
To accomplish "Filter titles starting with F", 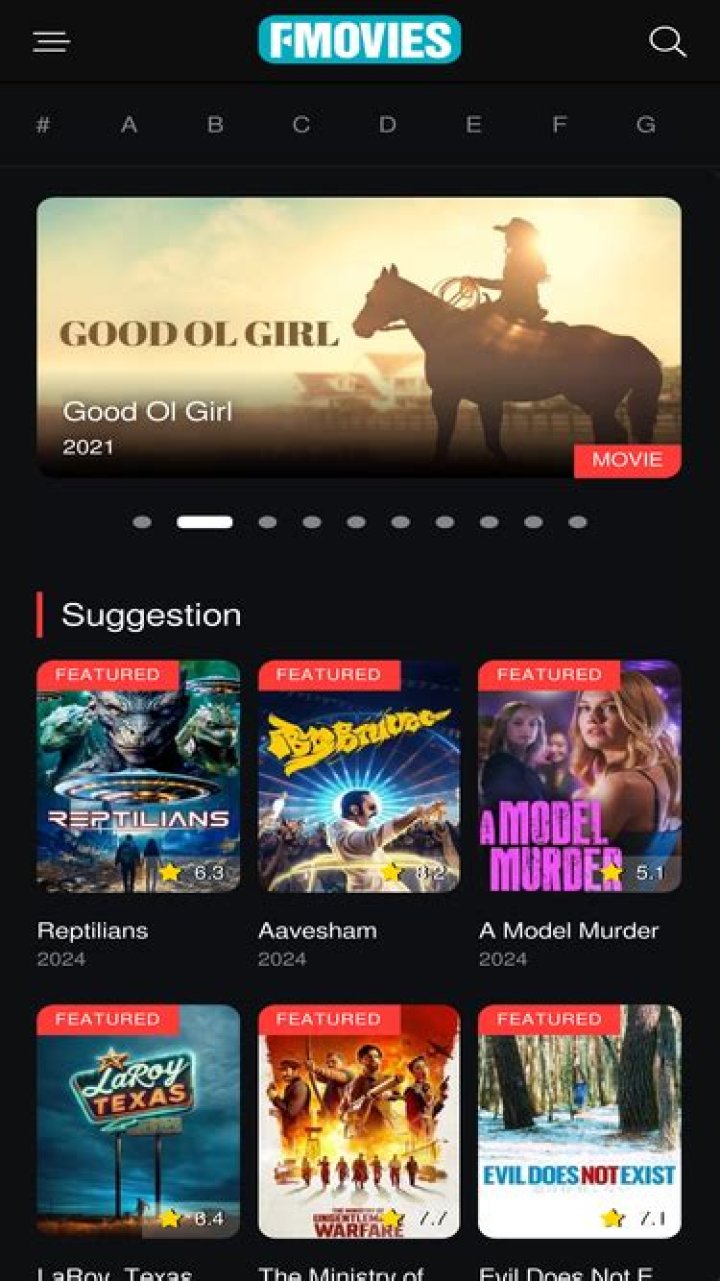I will pos(559,125).
